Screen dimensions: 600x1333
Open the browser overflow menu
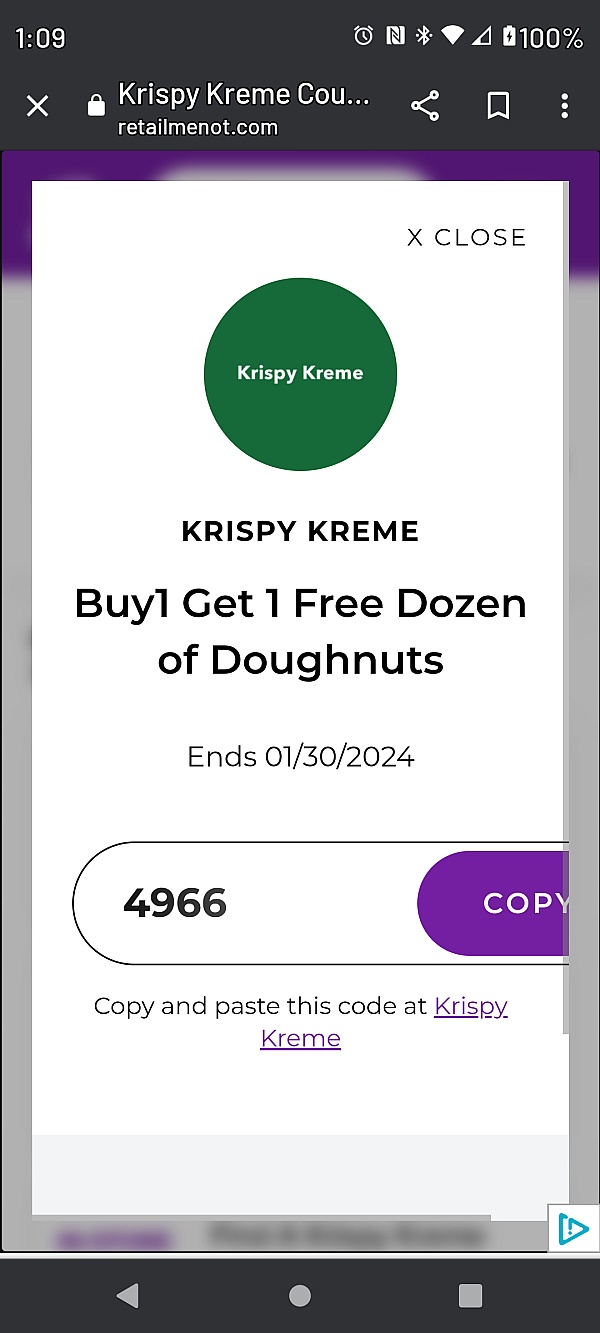pos(565,106)
